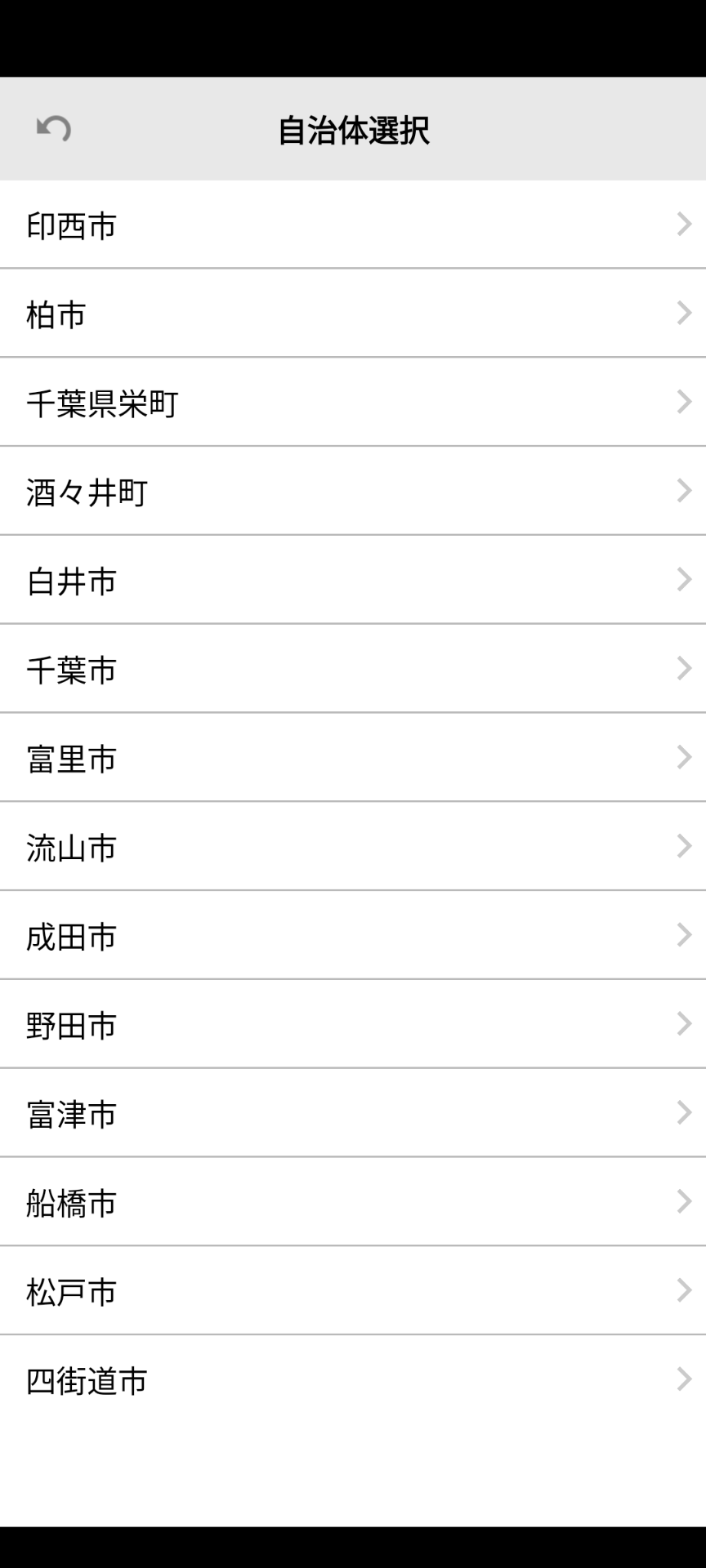Choose 成田市
Viewport: 706px width, 1568px height.
(x=353, y=936)
